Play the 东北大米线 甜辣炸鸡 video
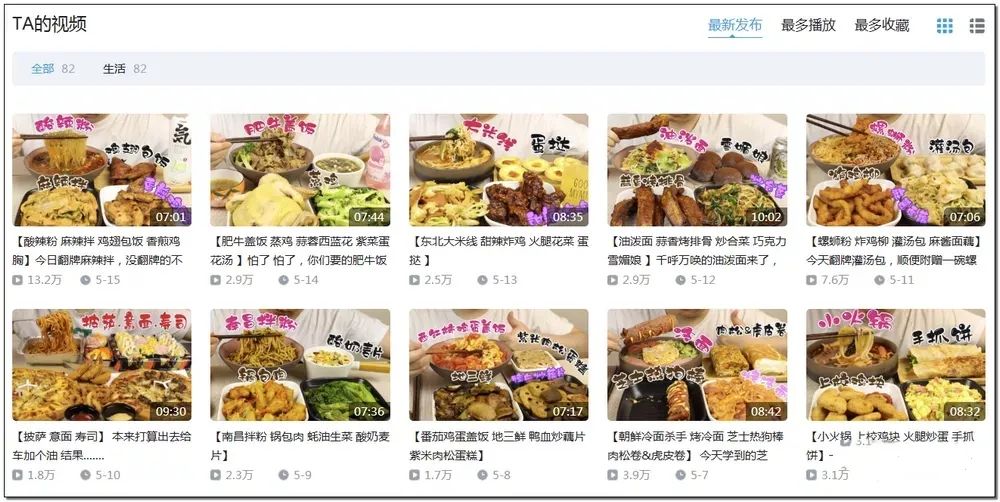The width and height of the screenshot is (1000, 502). coord(498,170)
